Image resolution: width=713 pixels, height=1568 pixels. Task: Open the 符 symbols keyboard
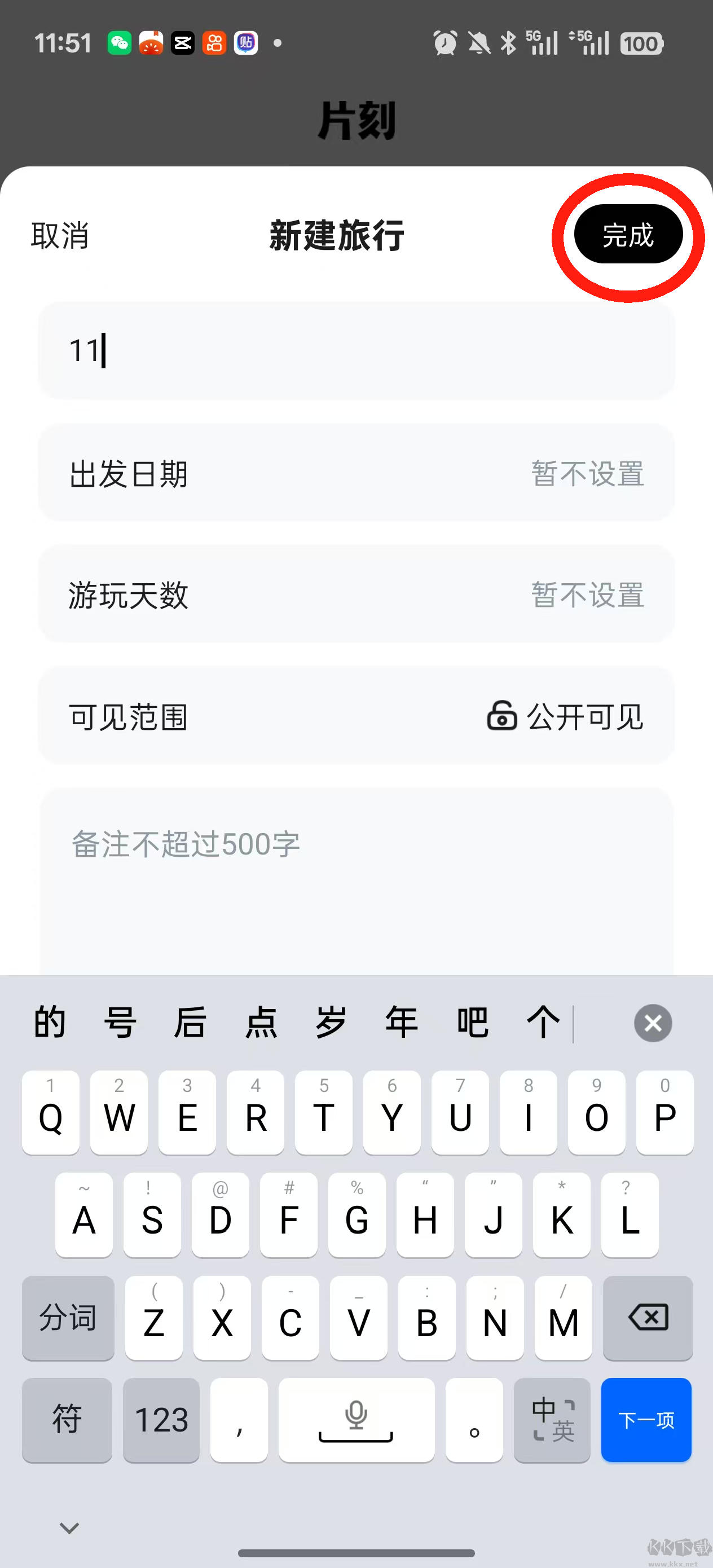pos(67,1420)
